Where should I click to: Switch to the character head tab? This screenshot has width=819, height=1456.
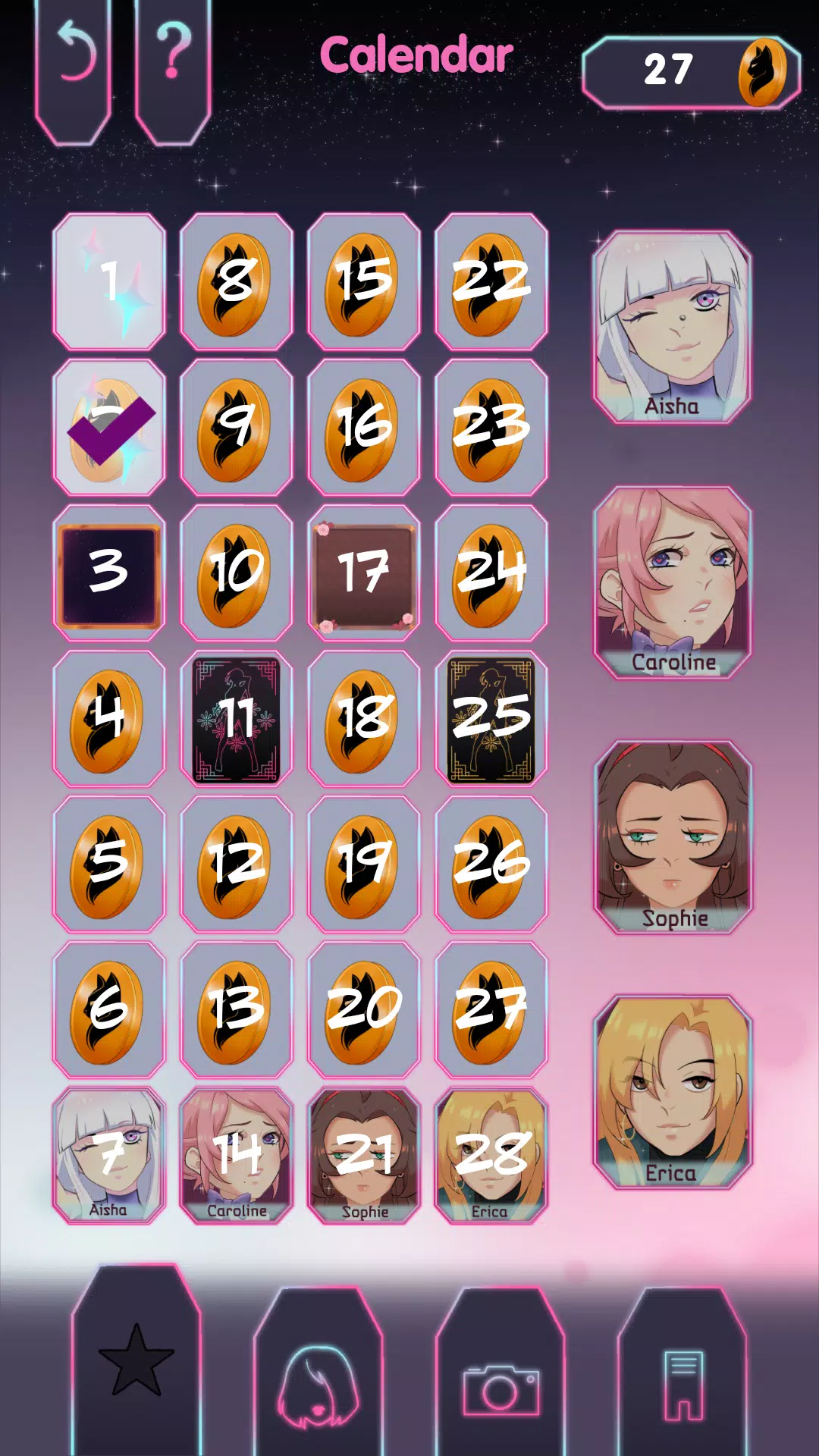point(318,1376)
